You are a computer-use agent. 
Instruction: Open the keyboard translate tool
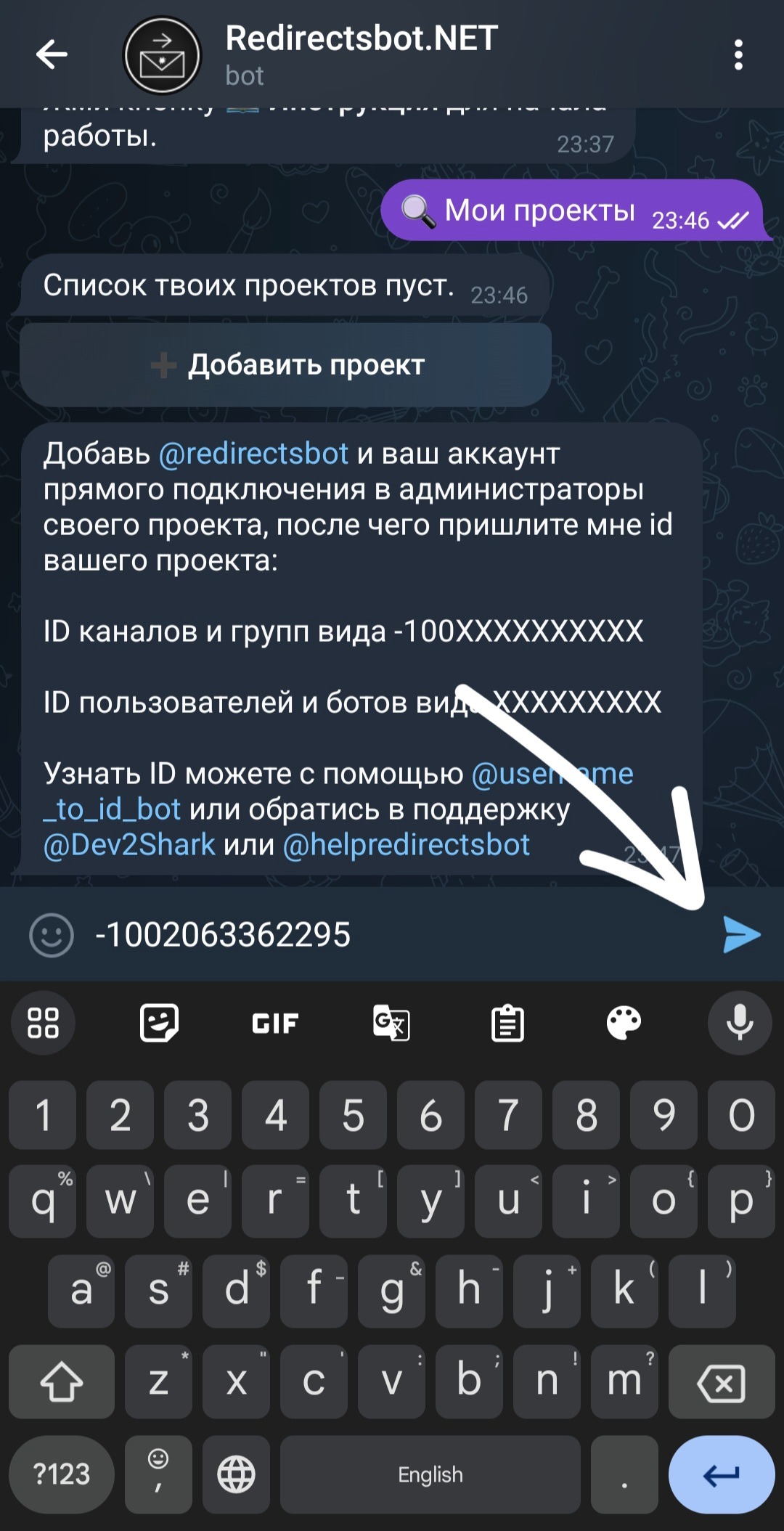click(x=391, y=1024)
